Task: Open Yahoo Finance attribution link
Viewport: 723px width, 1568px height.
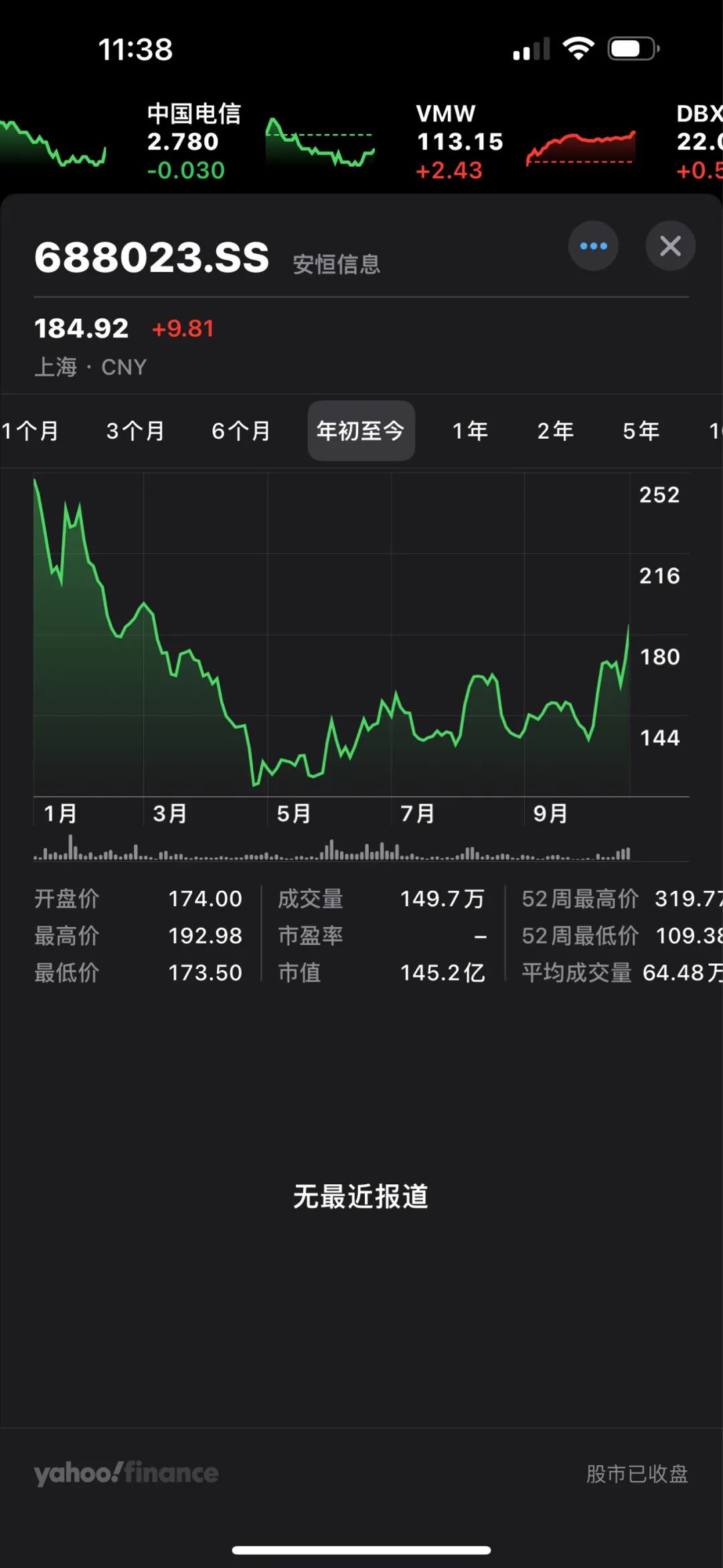Action: coord(127,1473)
